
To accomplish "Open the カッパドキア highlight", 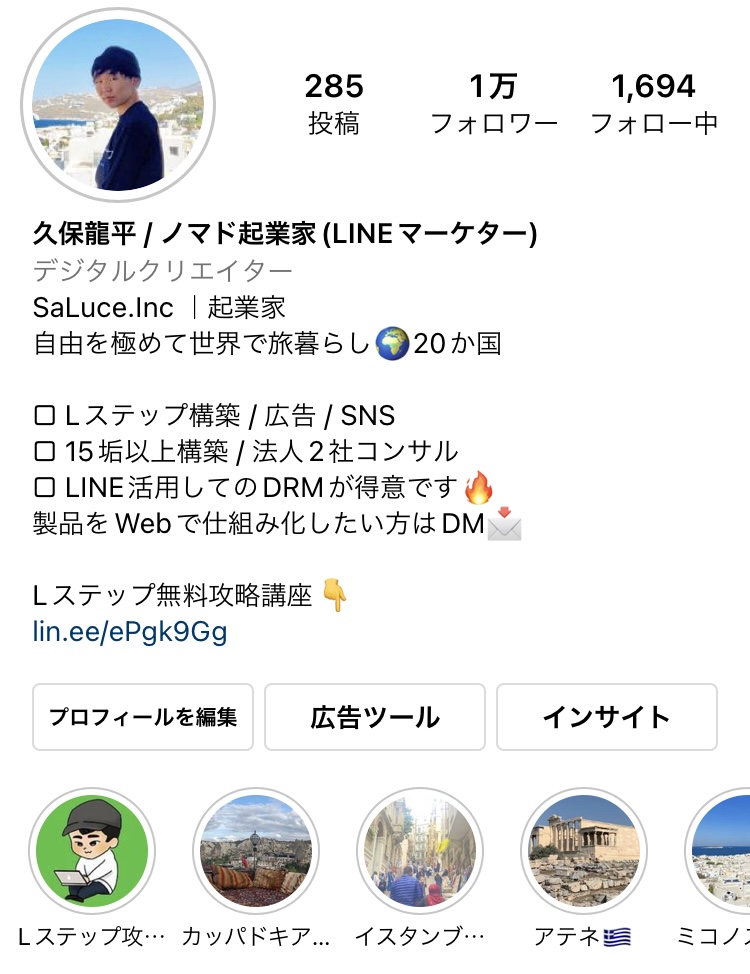I will [x=256, y=851].
